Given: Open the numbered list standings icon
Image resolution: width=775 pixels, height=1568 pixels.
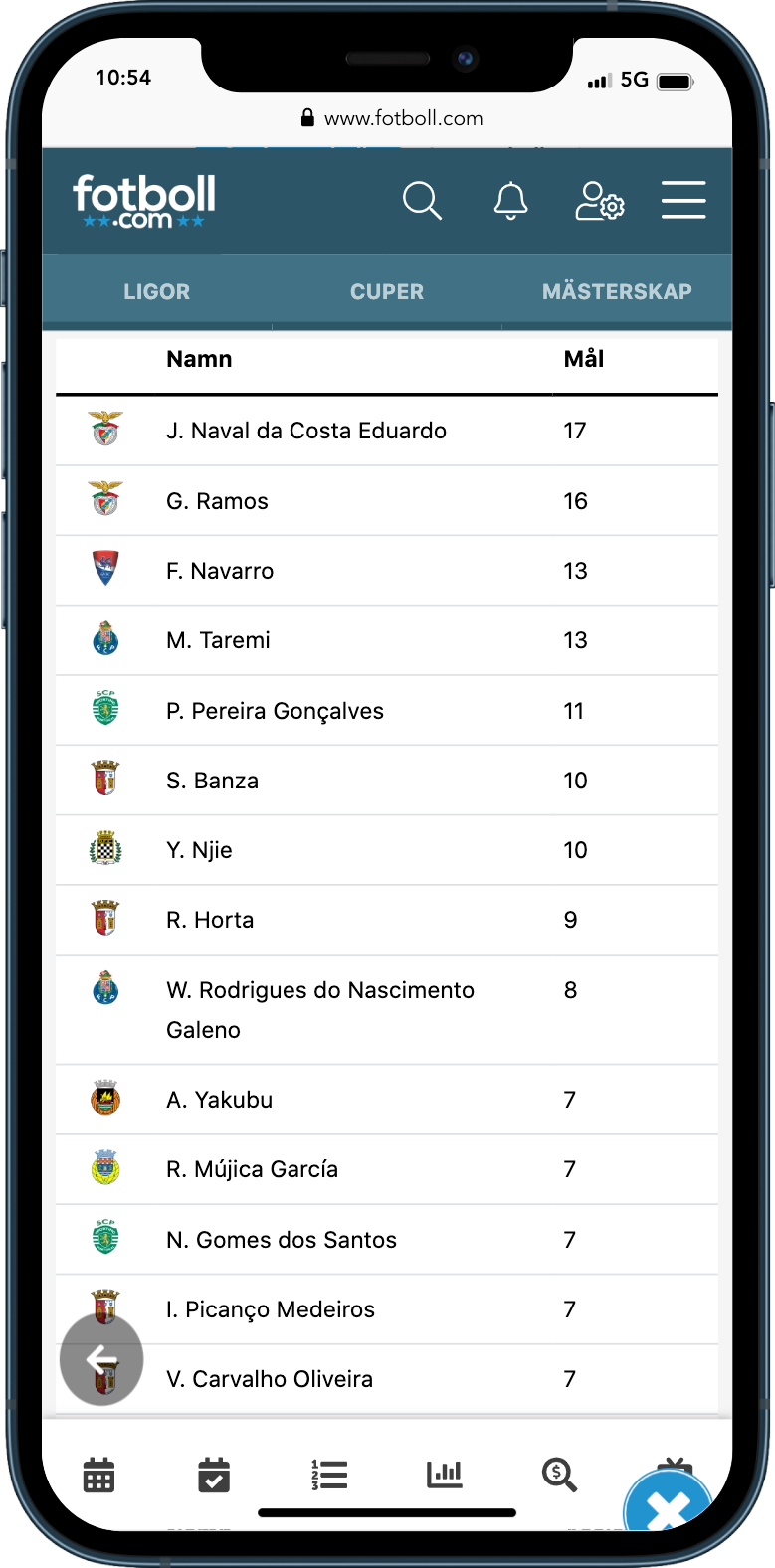Looking at the screenshot, I should click(x=329, y=1475).
